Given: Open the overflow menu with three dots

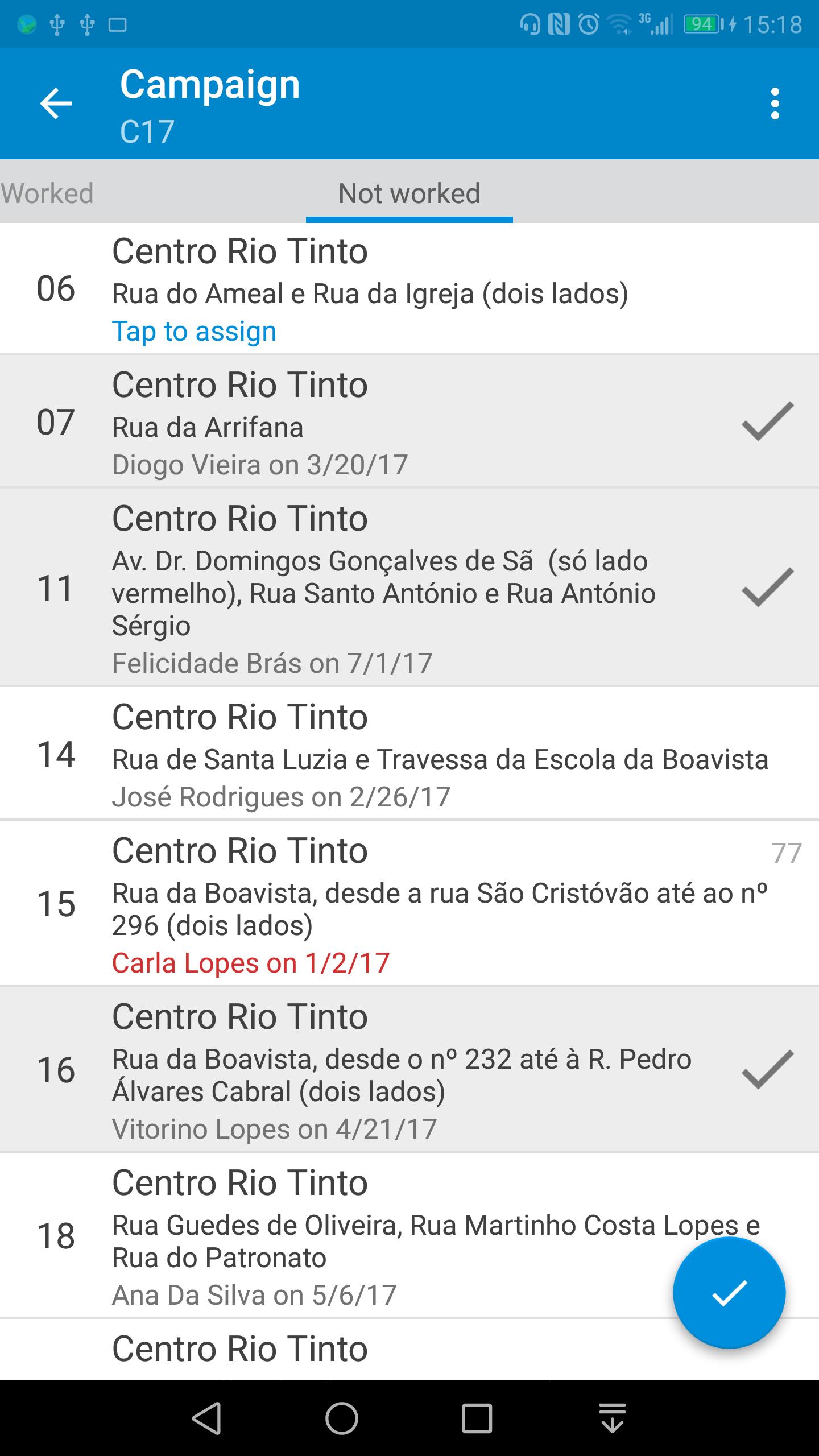Looking at the screenshot, I should pyautogui.click(x=775, y=104).
